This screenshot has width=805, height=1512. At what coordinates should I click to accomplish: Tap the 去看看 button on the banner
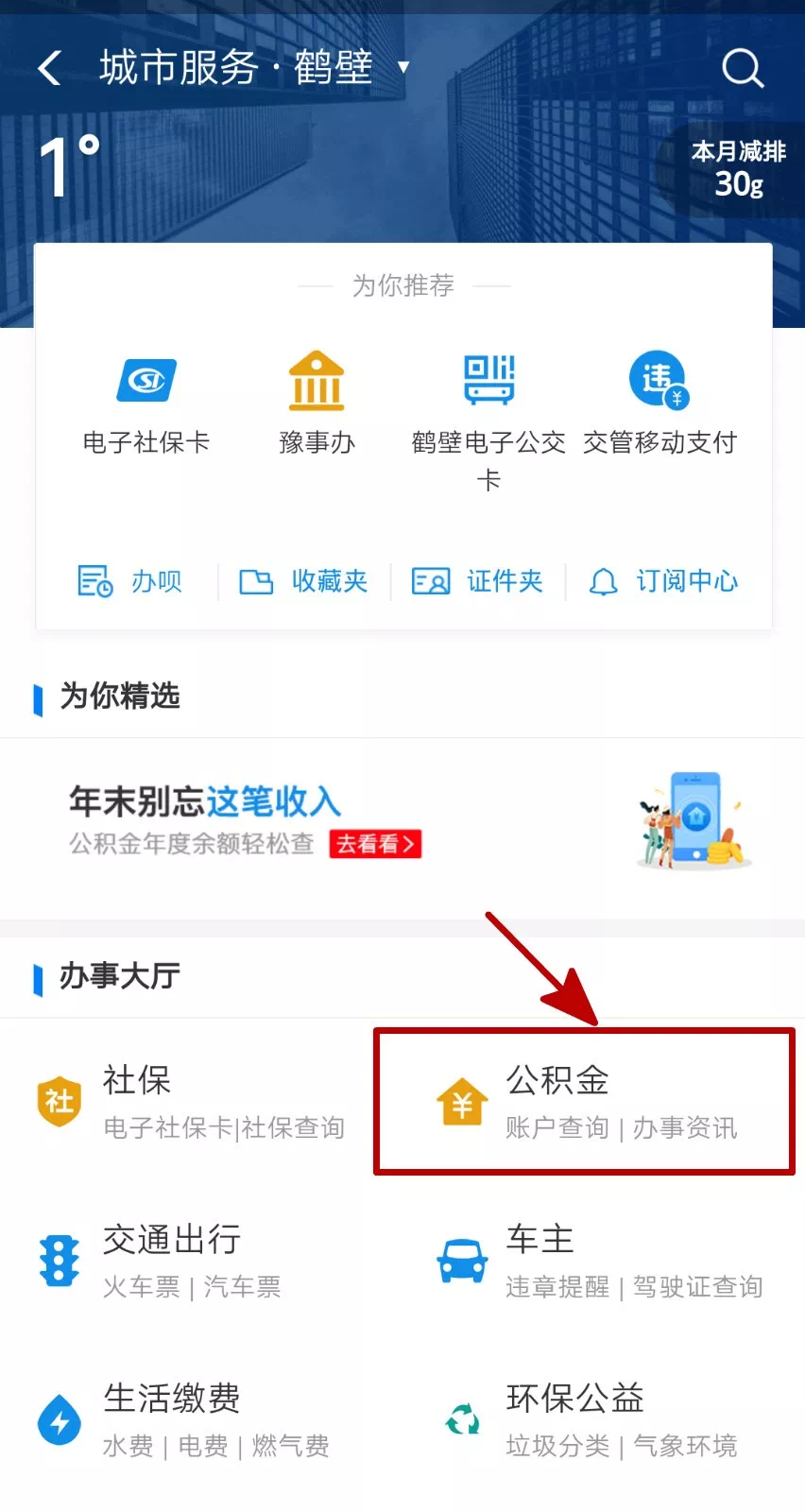[x=375, y=844]
